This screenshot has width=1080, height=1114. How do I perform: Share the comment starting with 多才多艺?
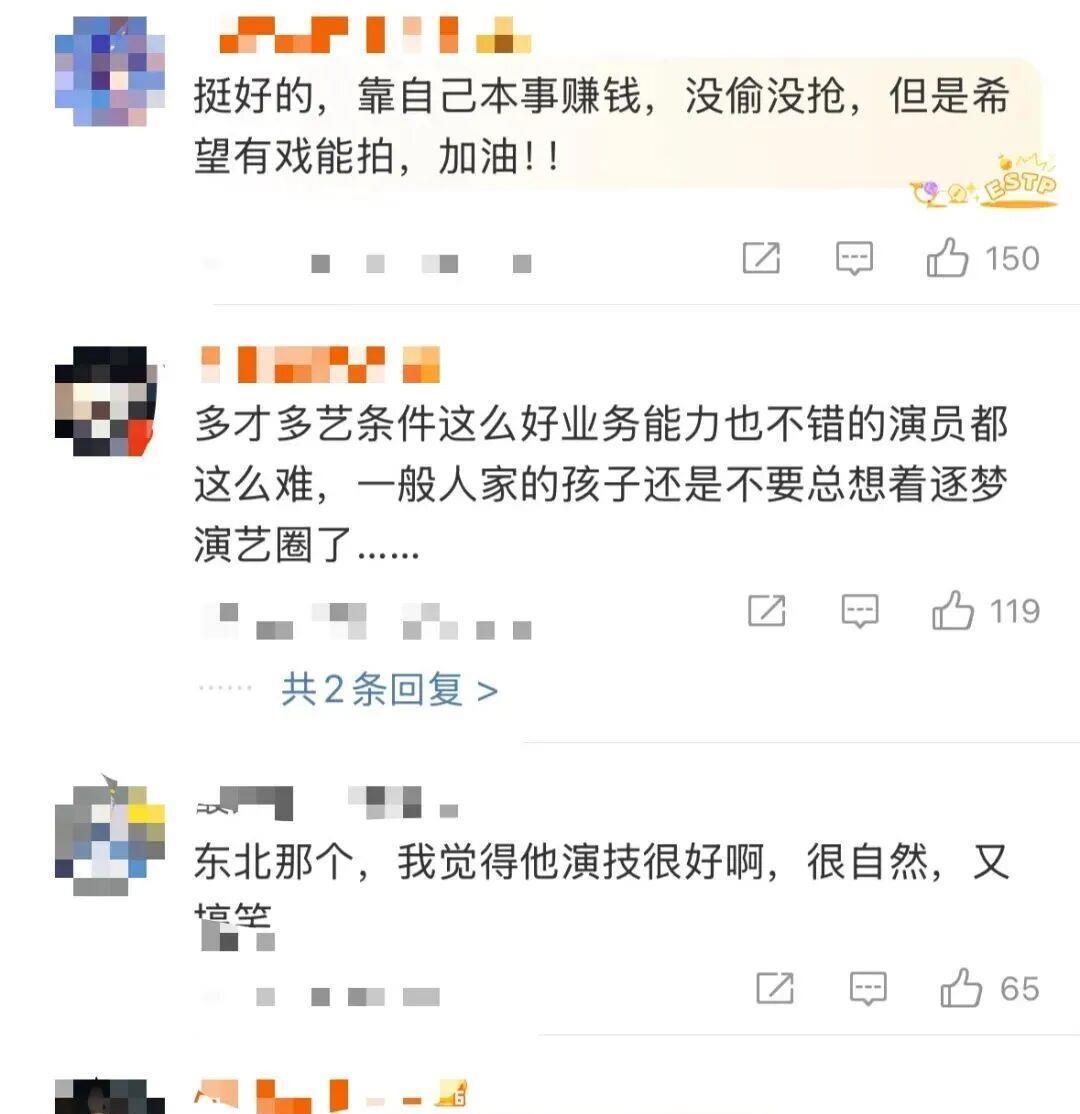point(767,610)
